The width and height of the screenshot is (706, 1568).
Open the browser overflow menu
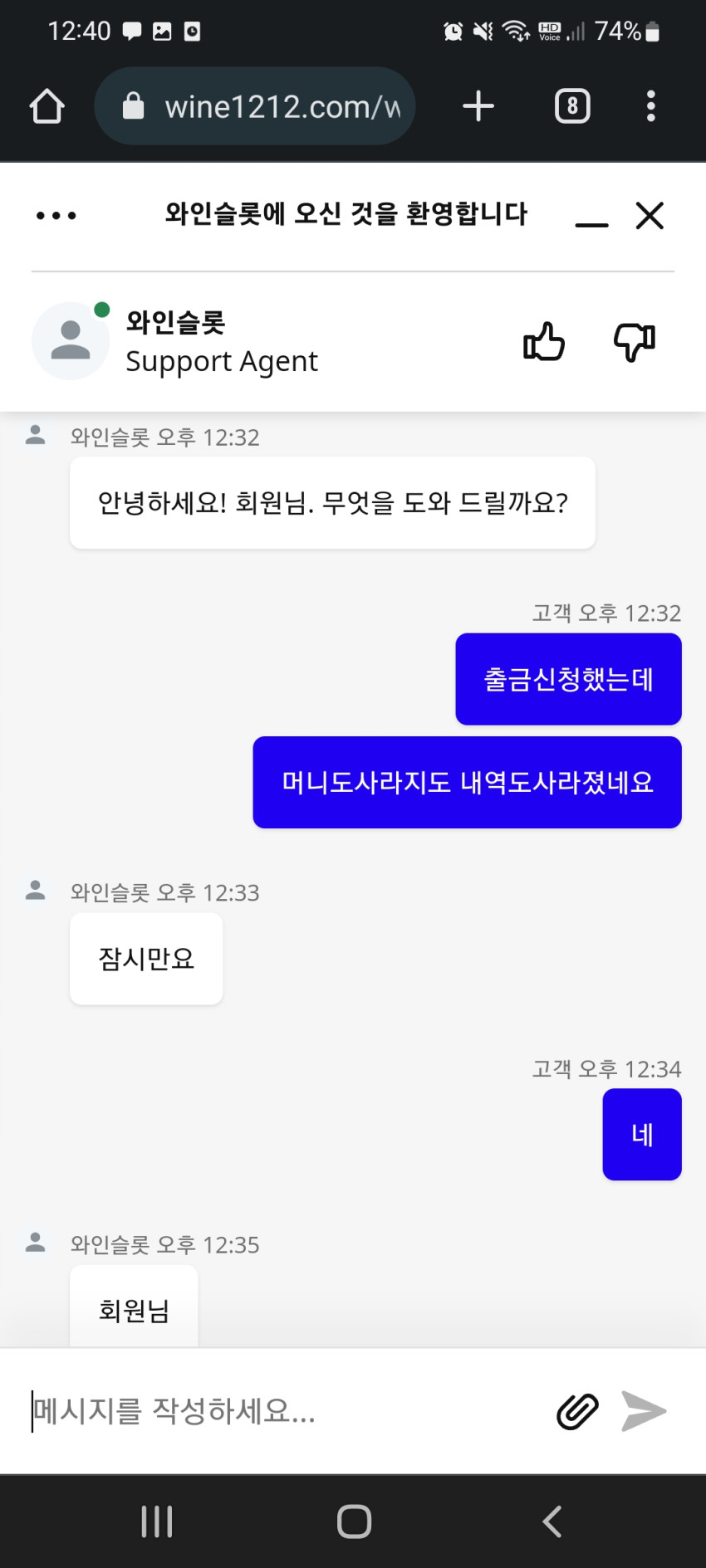pos(651,106)
